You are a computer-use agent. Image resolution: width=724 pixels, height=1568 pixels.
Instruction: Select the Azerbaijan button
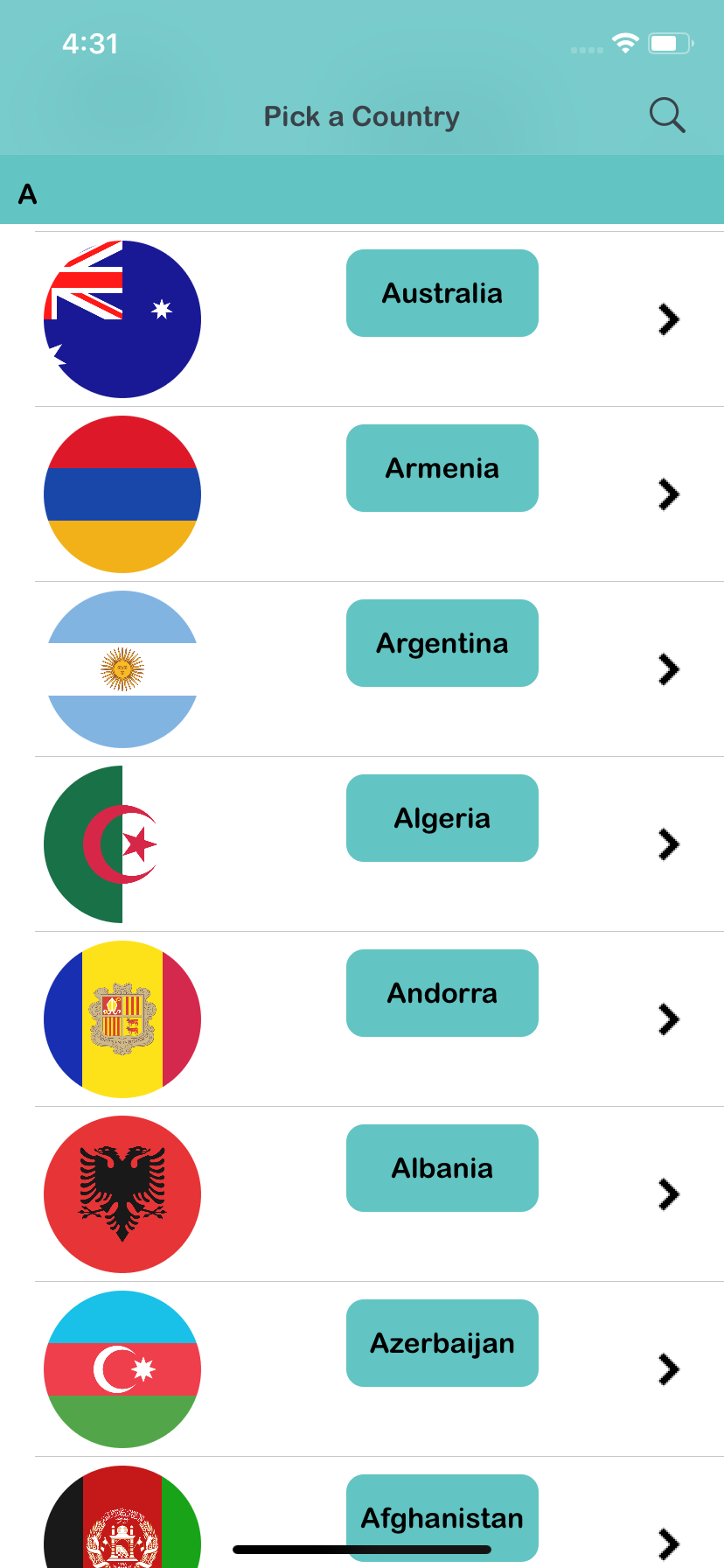tap(442, 1343)
